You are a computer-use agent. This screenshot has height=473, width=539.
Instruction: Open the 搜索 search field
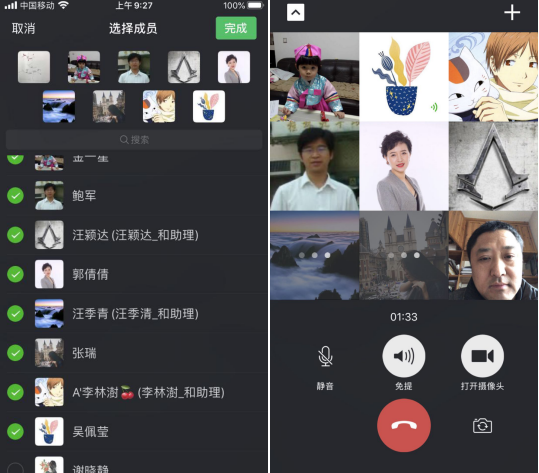(134, 140)
